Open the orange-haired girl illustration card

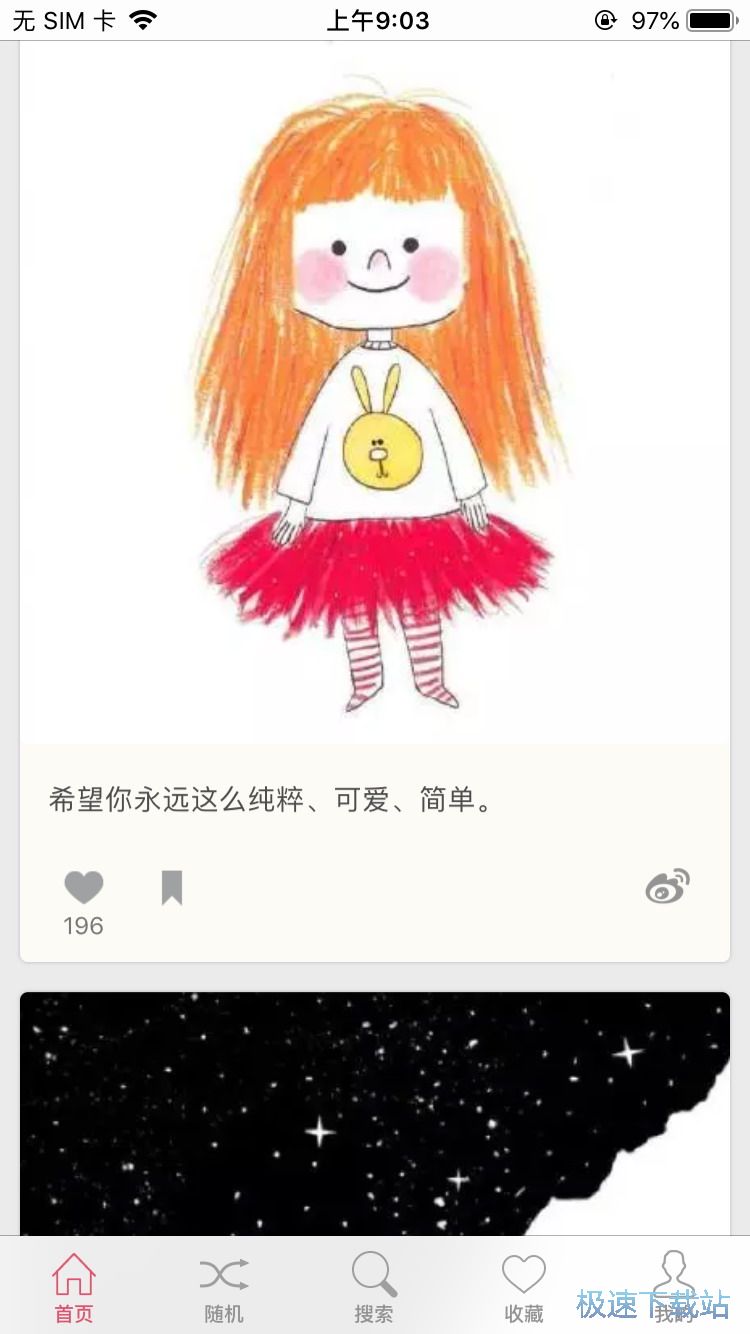[375, 400]
